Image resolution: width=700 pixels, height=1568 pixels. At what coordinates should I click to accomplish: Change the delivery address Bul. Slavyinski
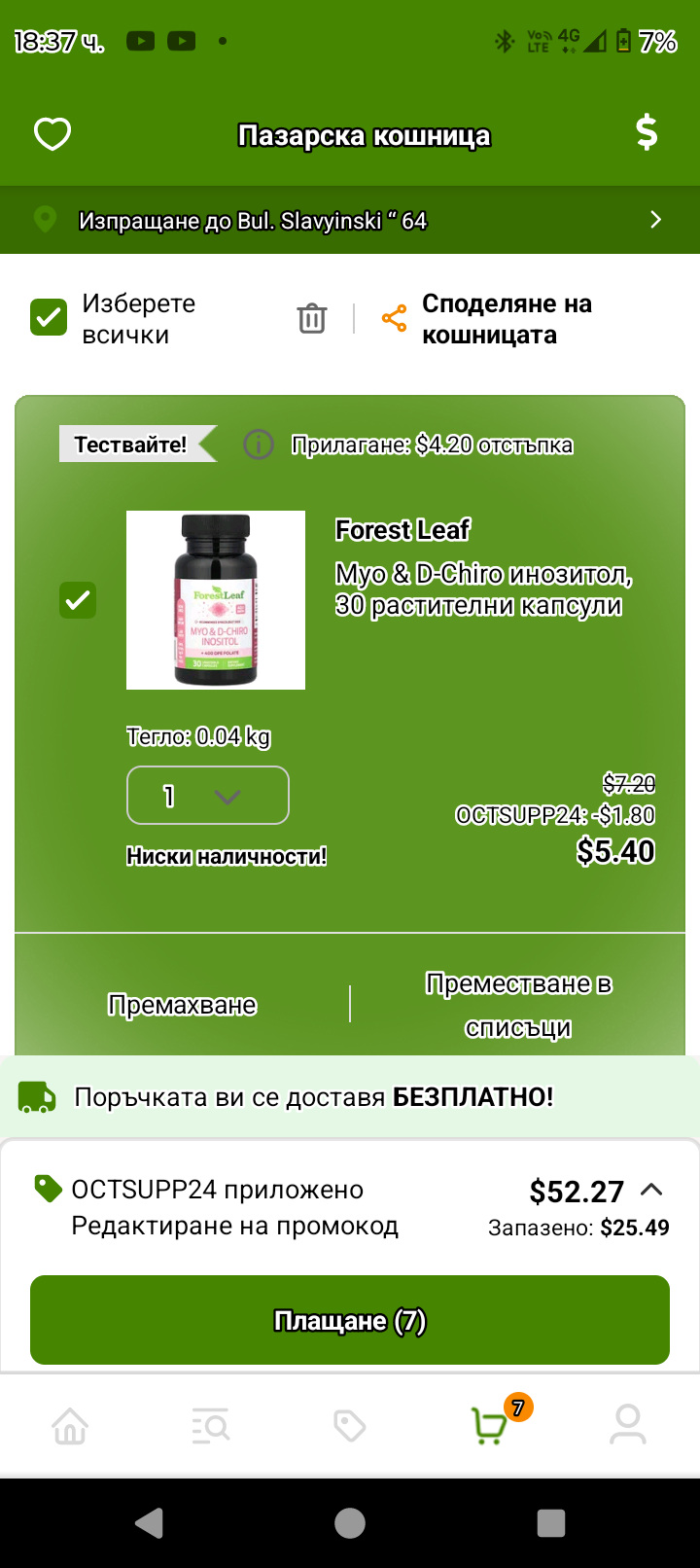click(x=350, y=221)
